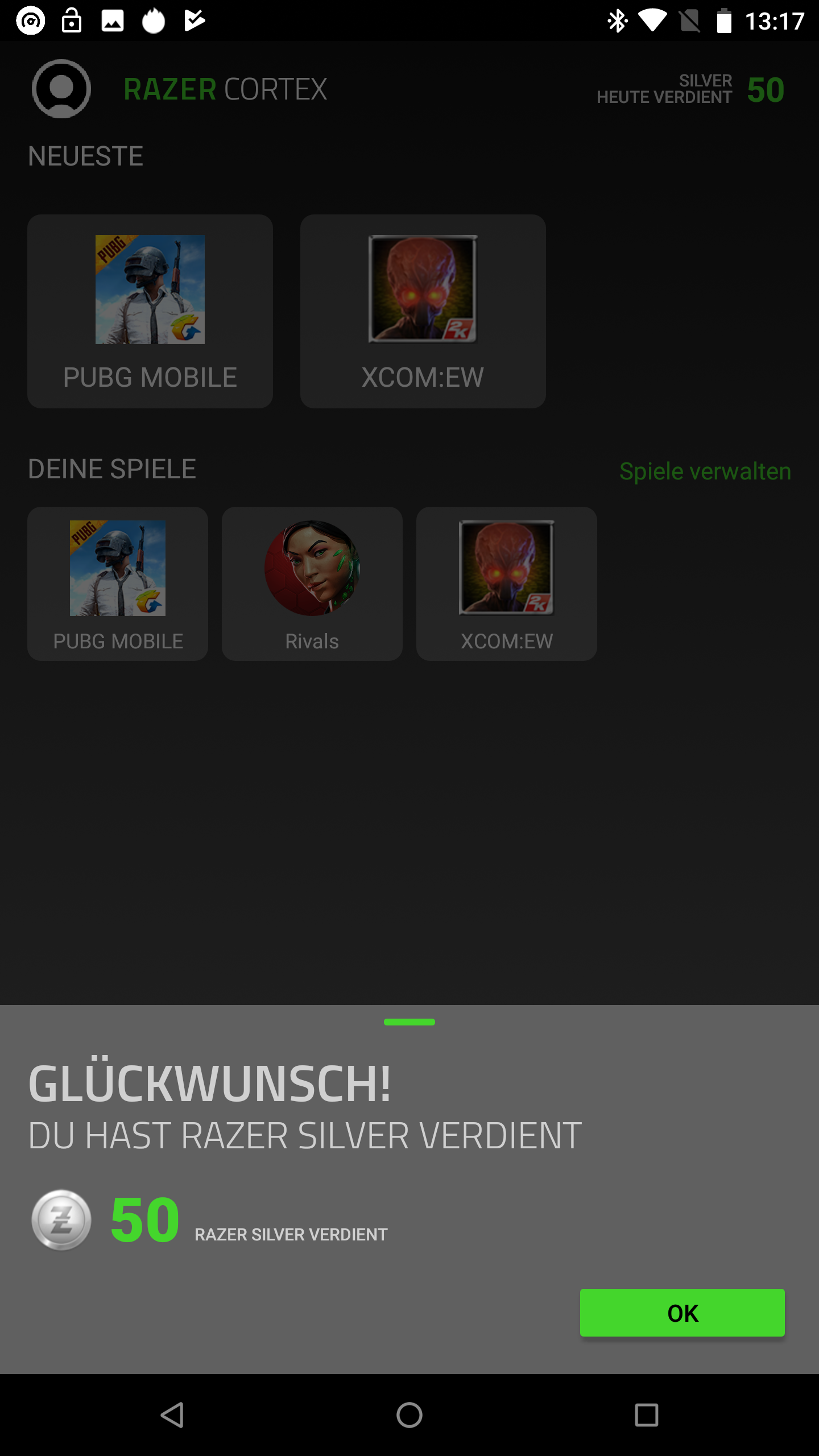
Task: Confirm the Razer Silver reward with OK
Action: [682, 1313]
